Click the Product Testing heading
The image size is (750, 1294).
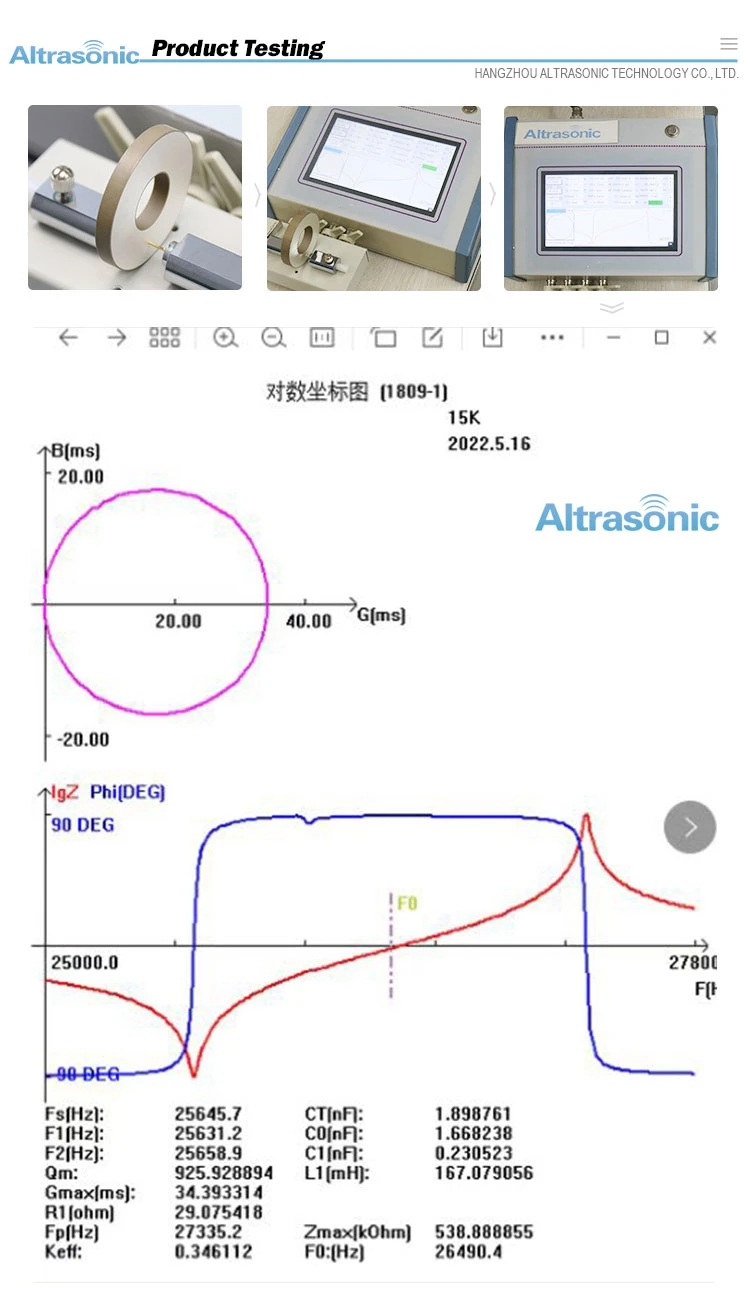tap(238, 48)
